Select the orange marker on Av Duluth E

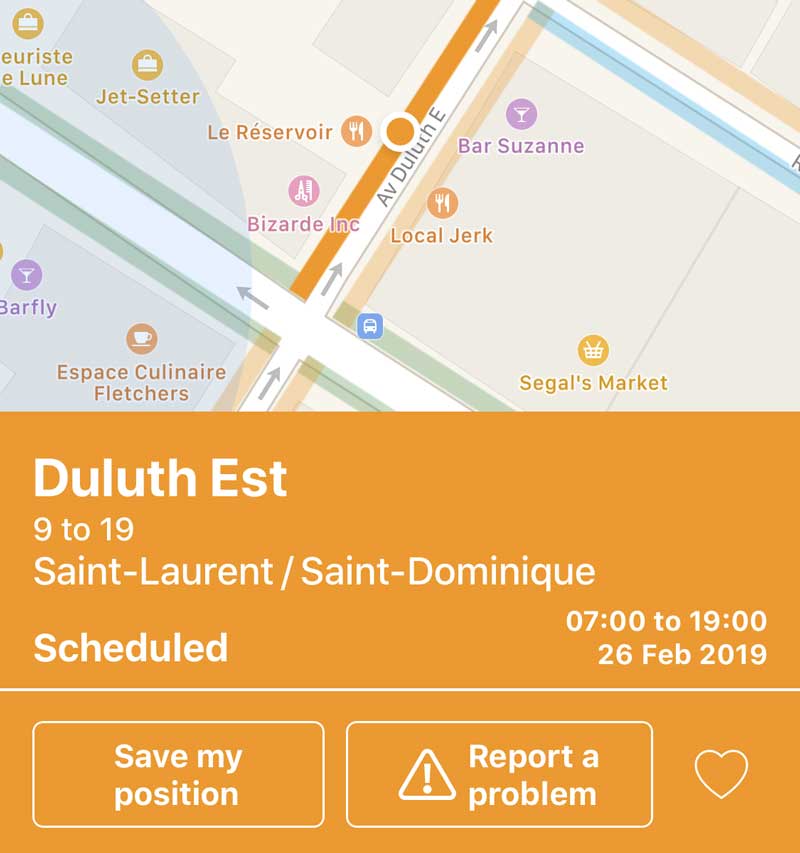(400, 131)
